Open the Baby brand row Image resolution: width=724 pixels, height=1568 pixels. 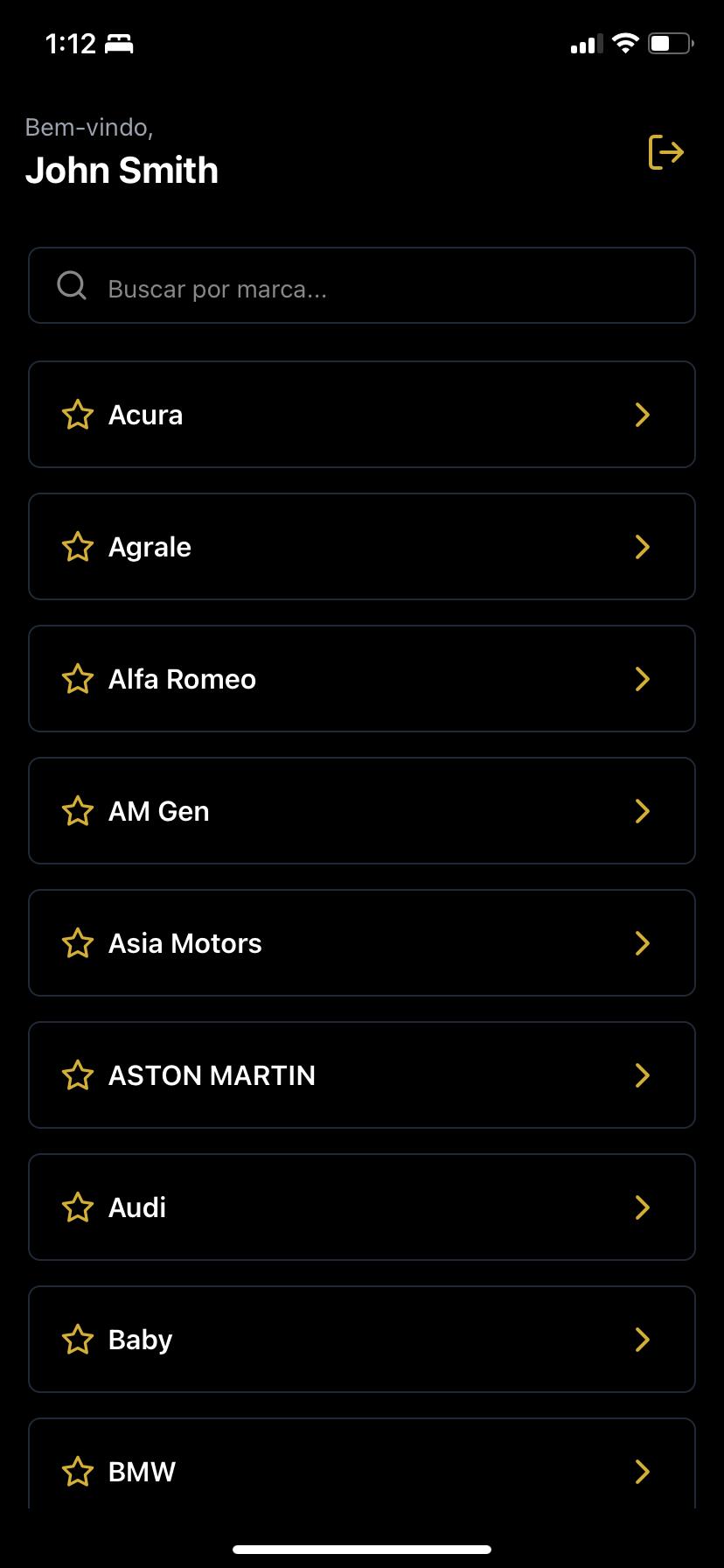pyautogui.click(x=362, y=1340)
